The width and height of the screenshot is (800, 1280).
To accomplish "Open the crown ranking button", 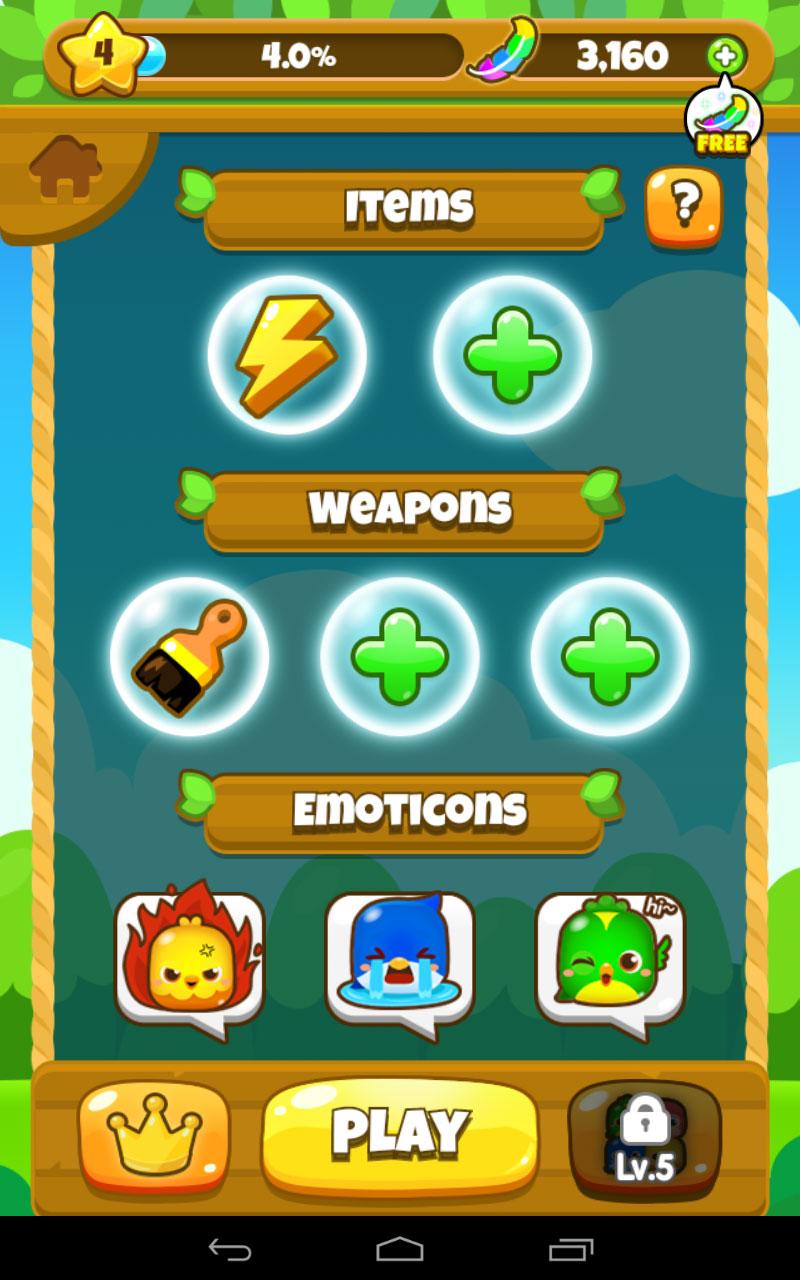I will [x=154, y=1135].
